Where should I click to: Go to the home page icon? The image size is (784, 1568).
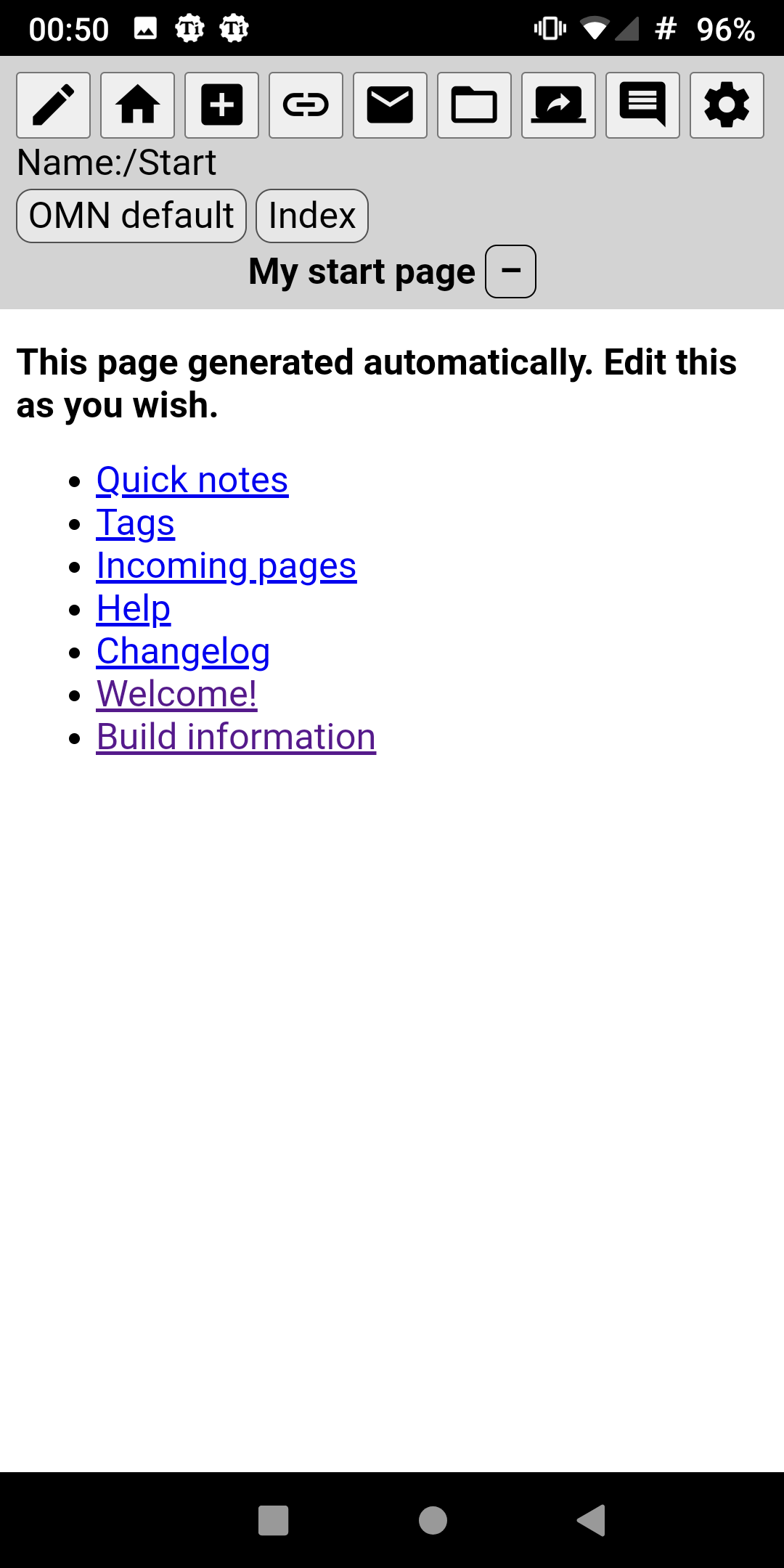(x=137, y=105)
